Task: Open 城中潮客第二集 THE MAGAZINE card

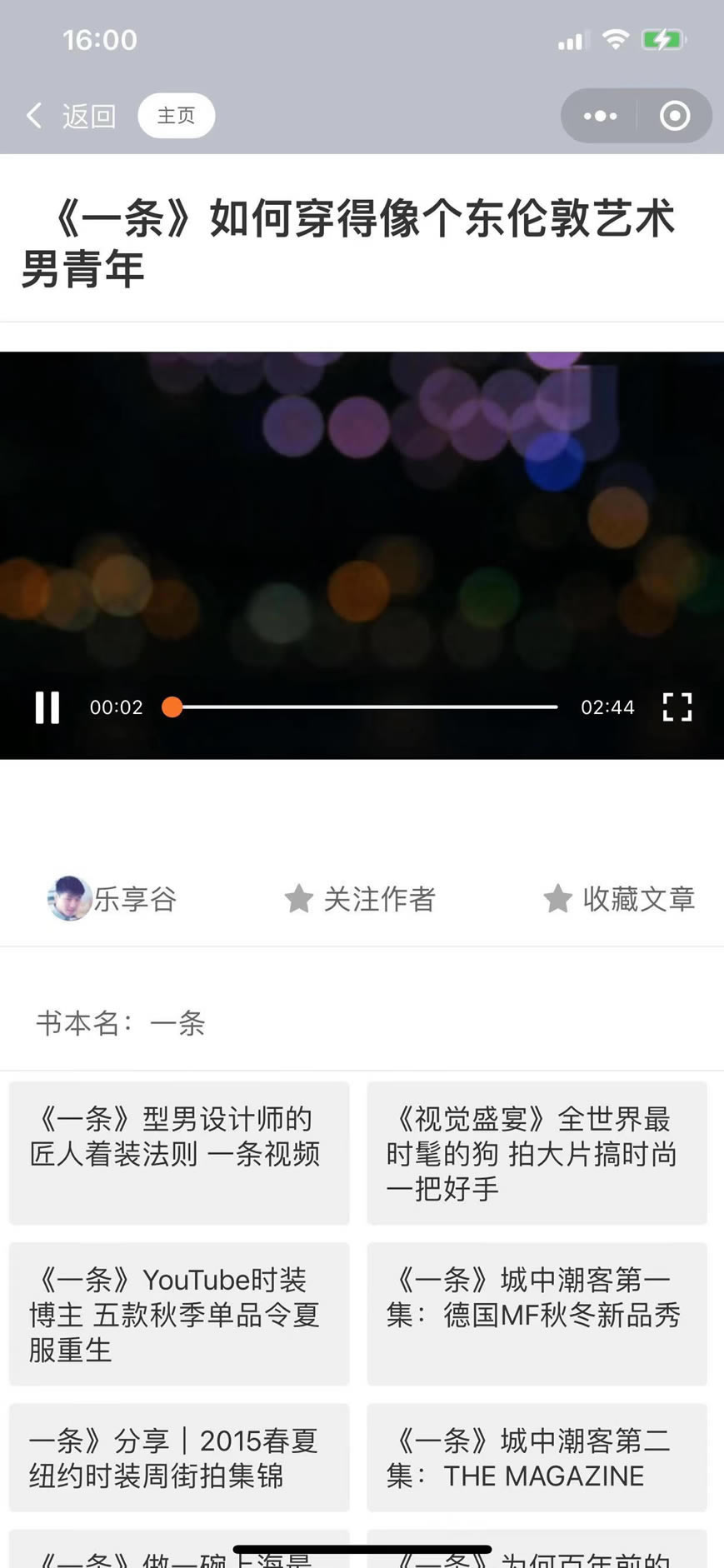Action: [537, 1457]
